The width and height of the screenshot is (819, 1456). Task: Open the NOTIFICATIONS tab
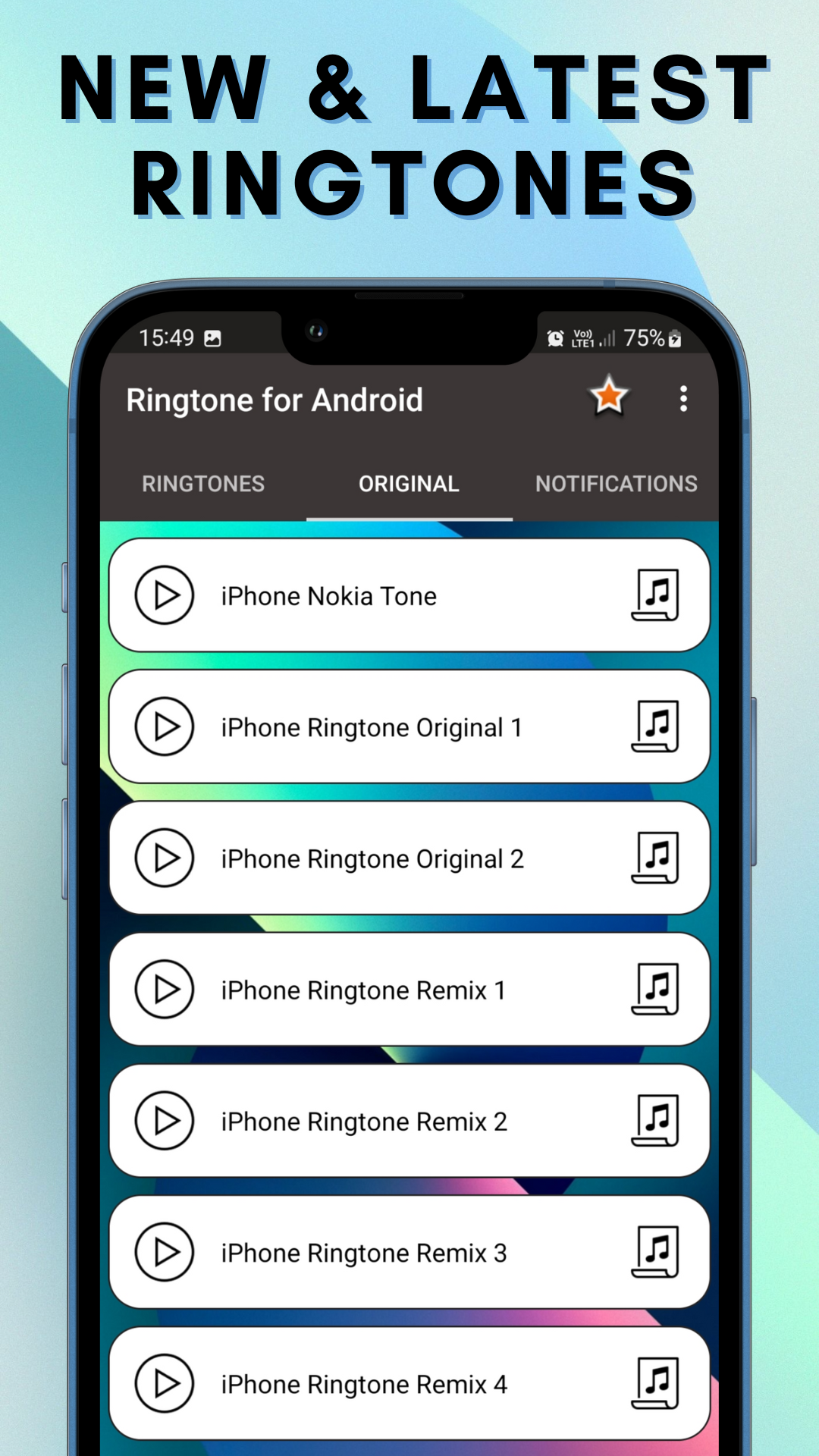click(x=617, y=484)
